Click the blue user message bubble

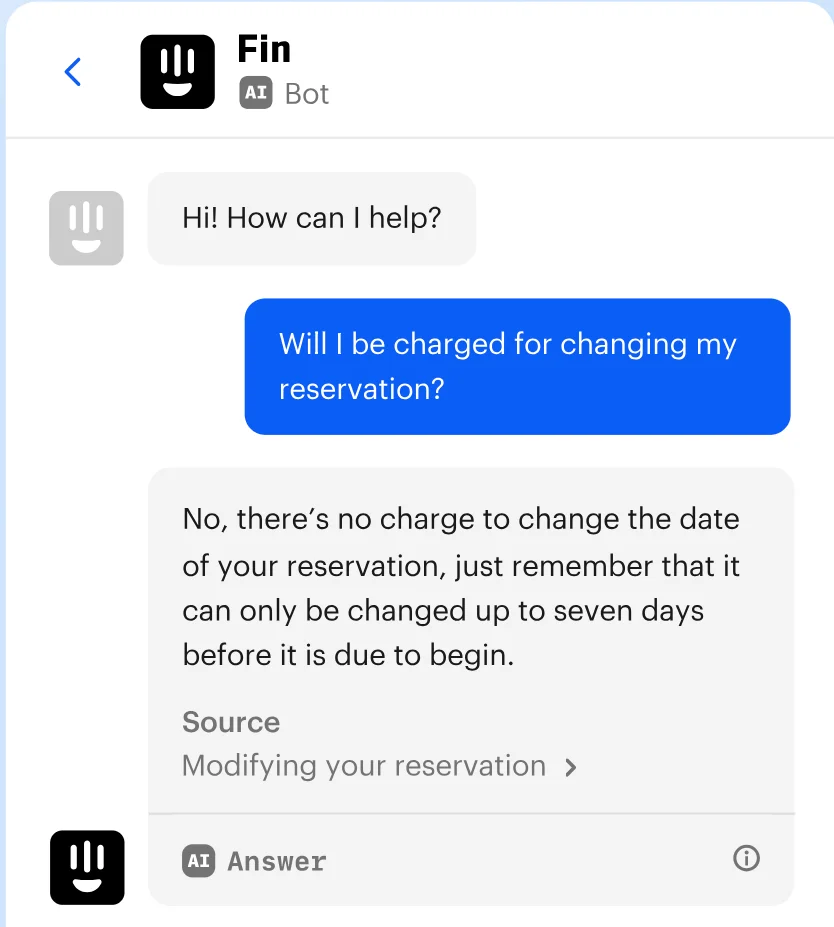coord(516,366)
